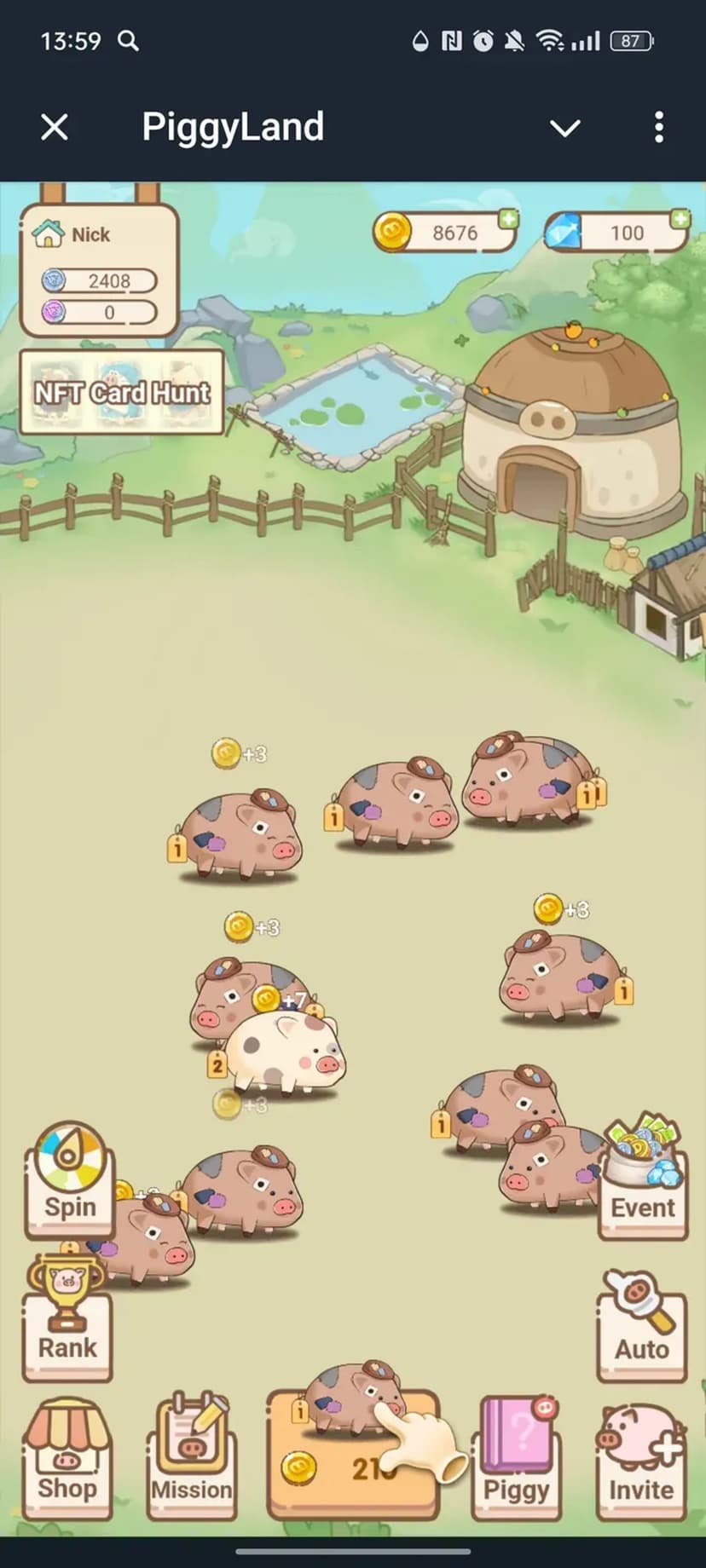Open the three-dot overflow menu
This screenshot has width=706, height=1568.
[658, 128]
